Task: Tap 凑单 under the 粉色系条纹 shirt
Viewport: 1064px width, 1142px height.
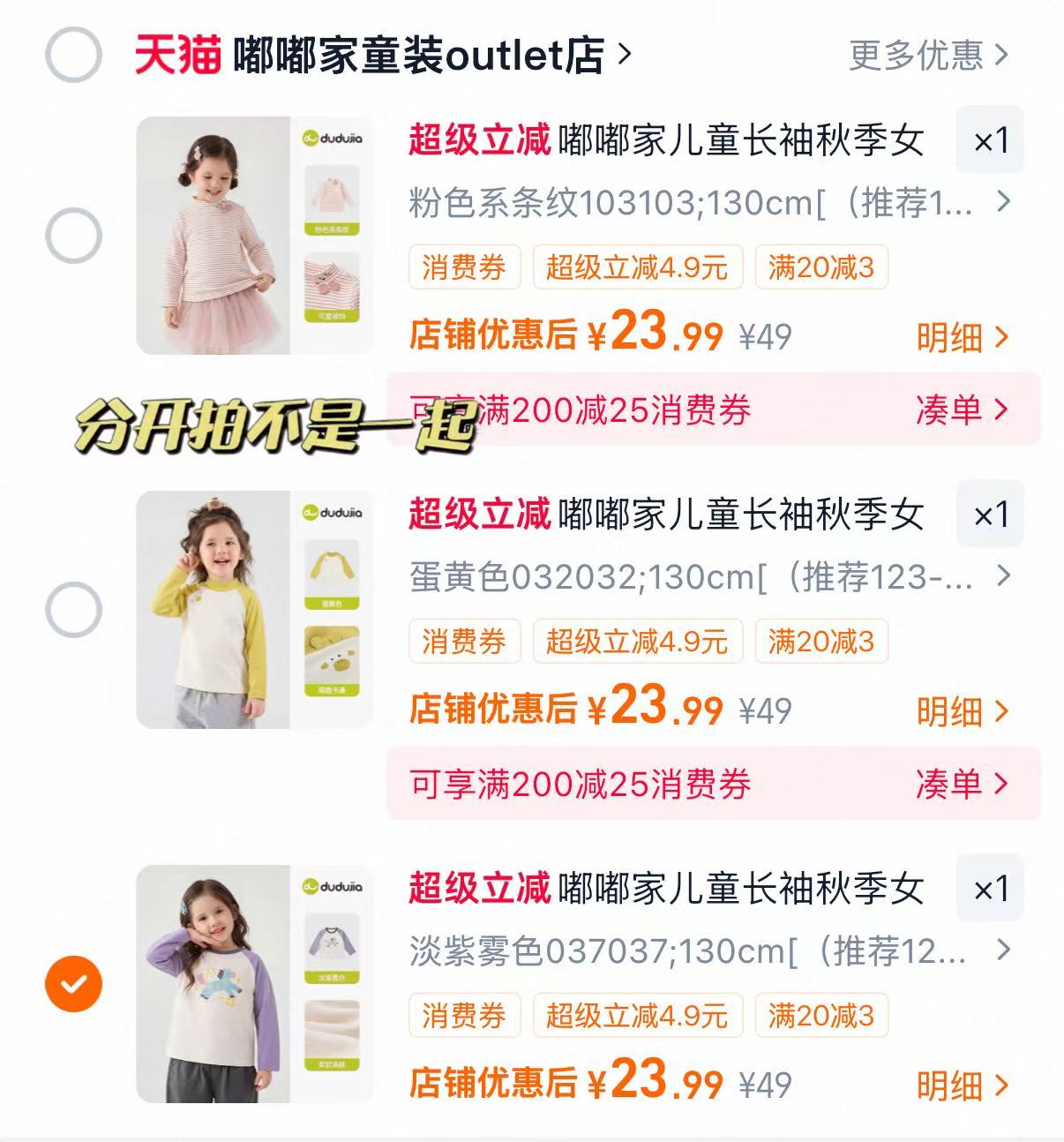Action: pyautogui.click(x=963, y=409)
